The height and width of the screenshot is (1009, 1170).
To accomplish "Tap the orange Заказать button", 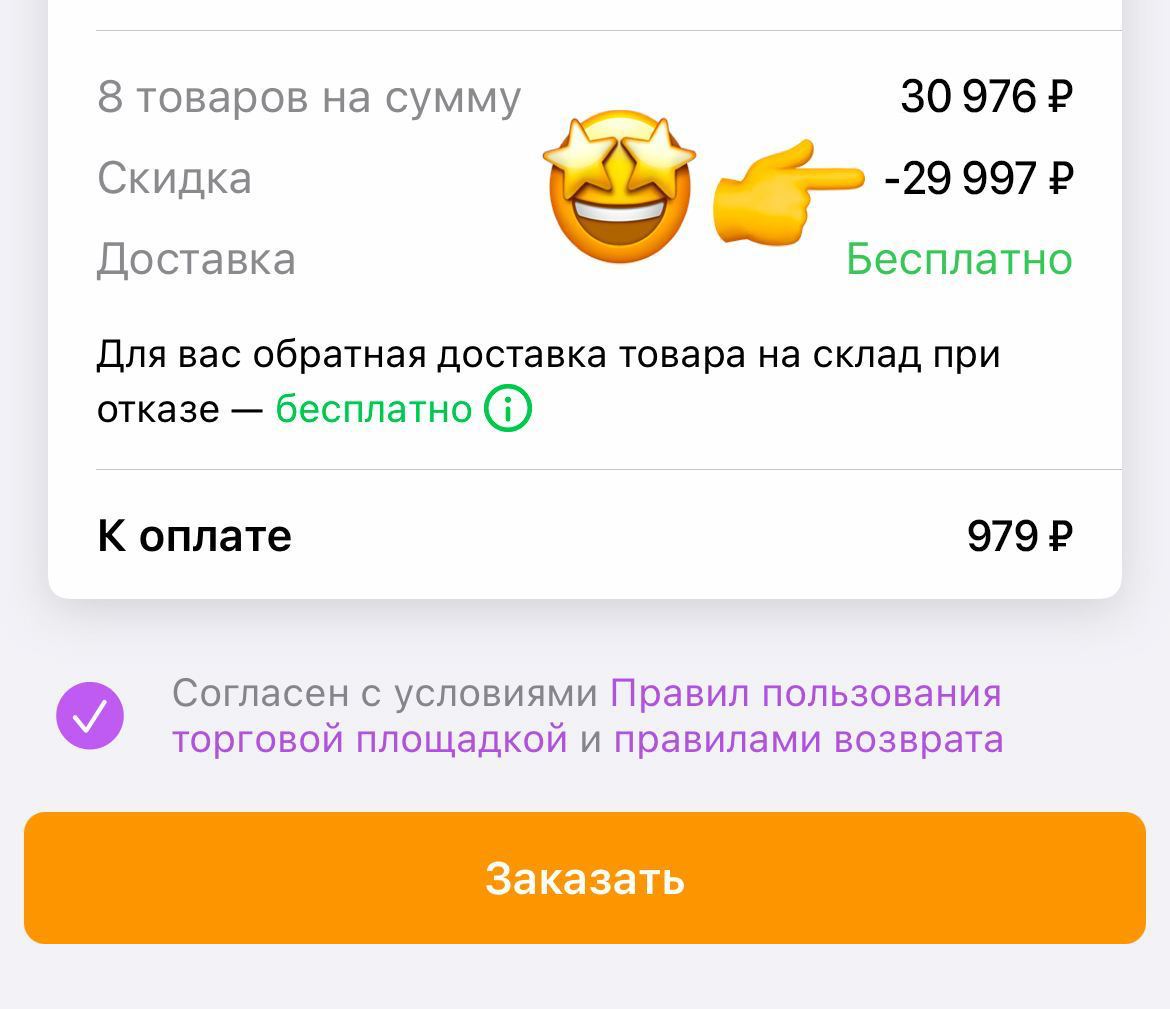I will coord(585,878).
